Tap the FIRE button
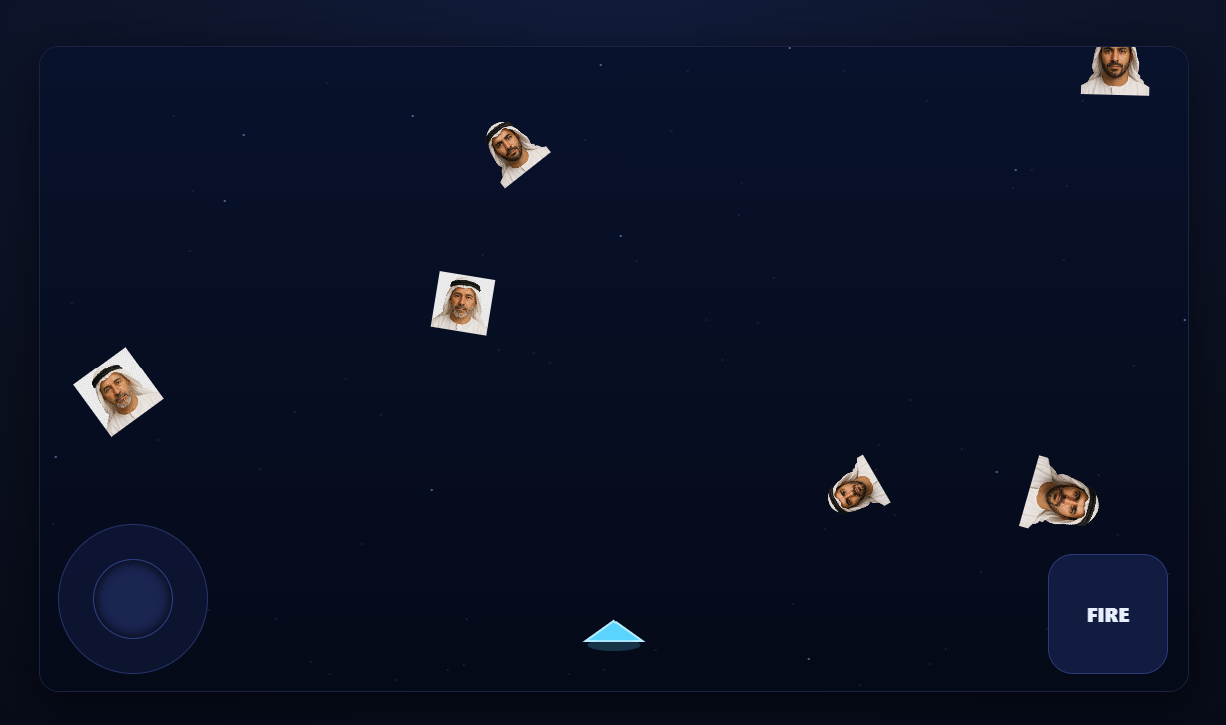Viewport: 1226px width, 725px height. click(1107, 614)
